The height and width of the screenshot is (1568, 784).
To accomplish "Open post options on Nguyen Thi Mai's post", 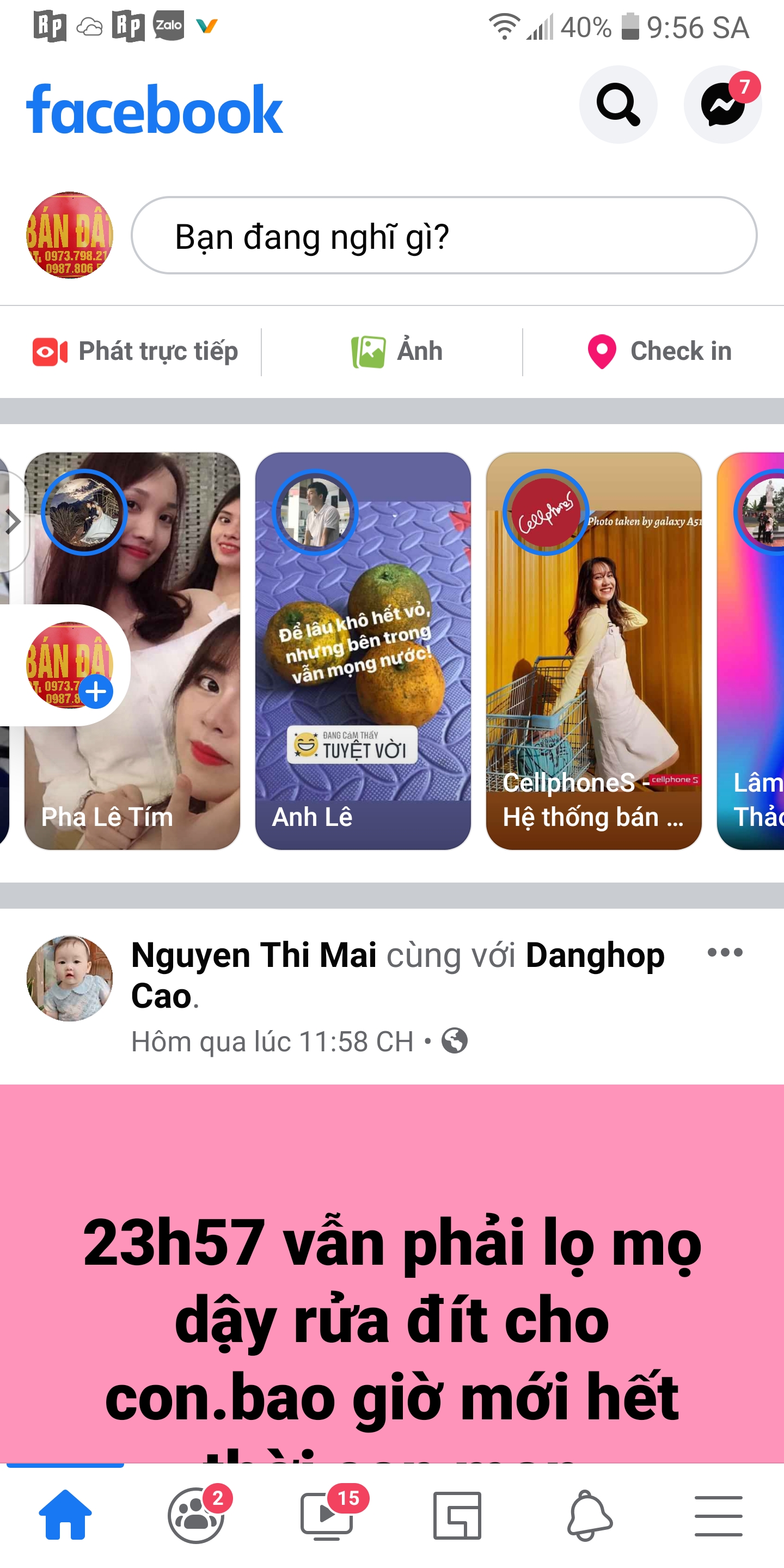I will 725,953.
